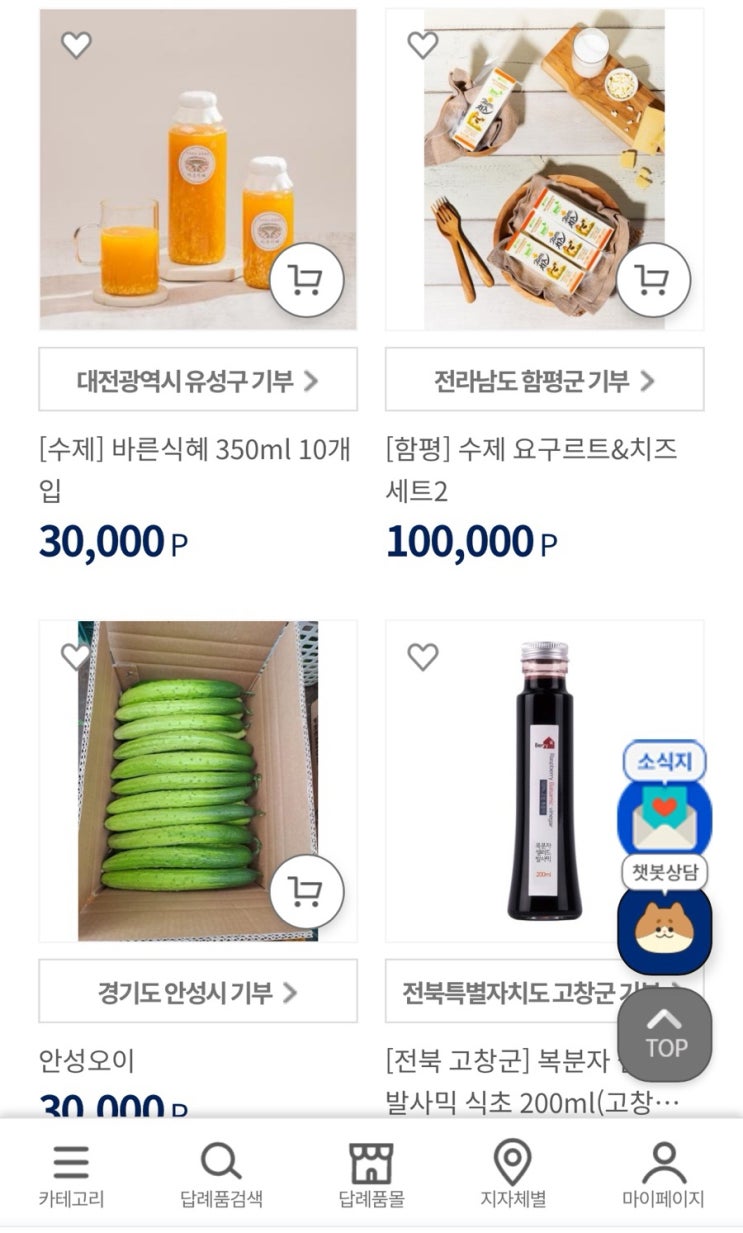The width and height of the screenshot is (743, 1233).
Task: Open the 소식지 newsletter button
Action: point(665,800)
